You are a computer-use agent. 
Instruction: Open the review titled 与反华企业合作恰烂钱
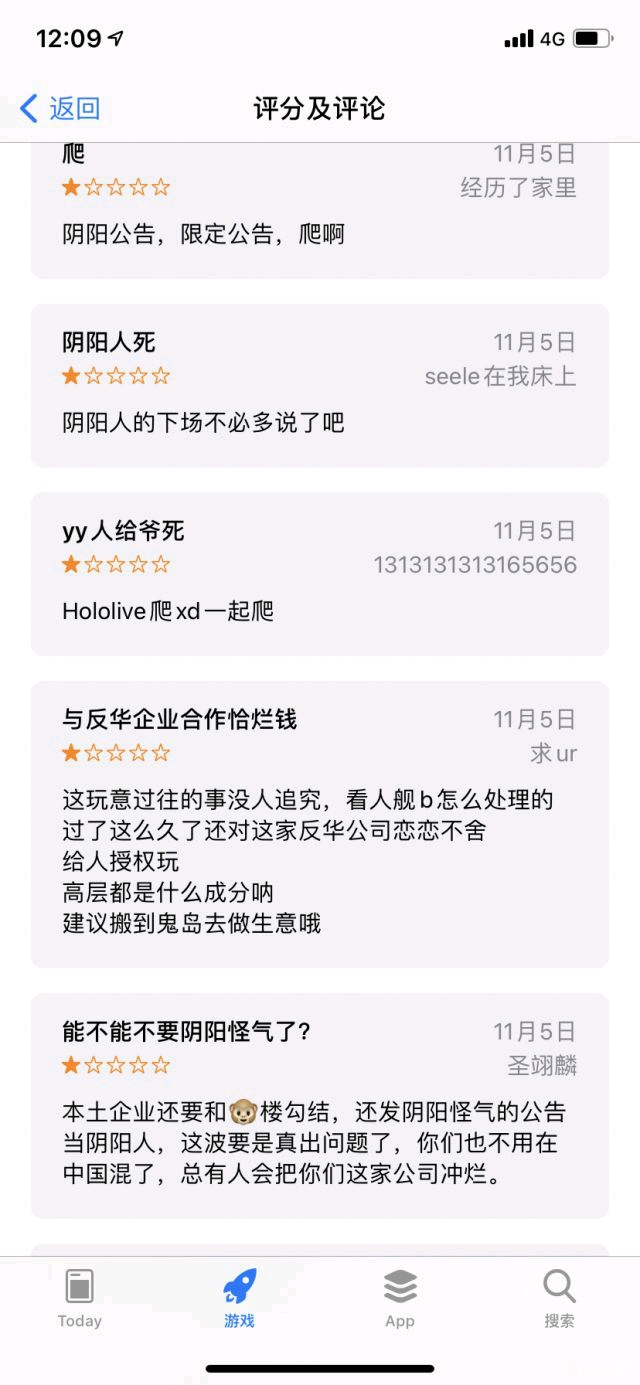point(320,823)
